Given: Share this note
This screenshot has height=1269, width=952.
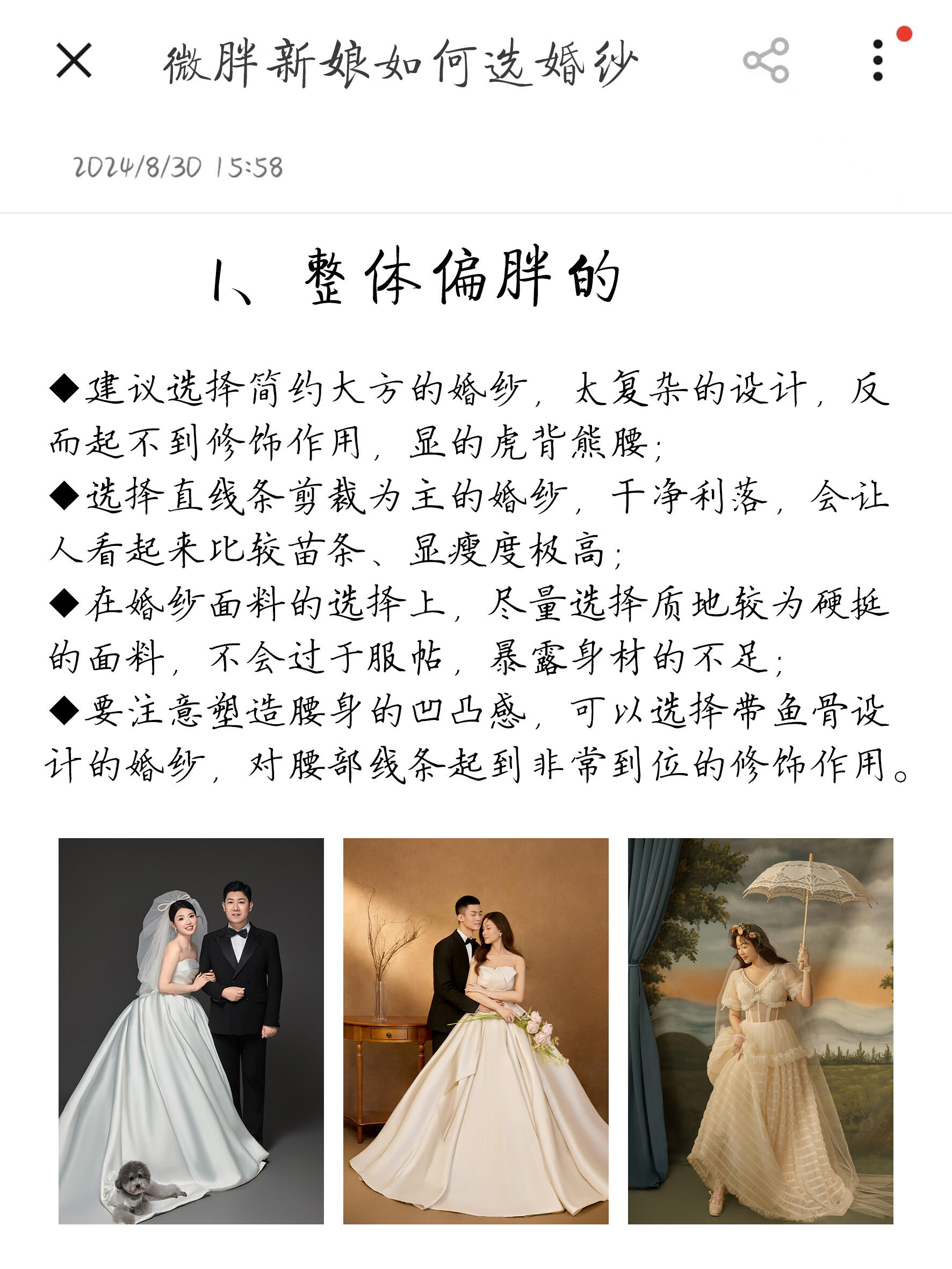Looking at the screenshot, I should tap(766, 60).
